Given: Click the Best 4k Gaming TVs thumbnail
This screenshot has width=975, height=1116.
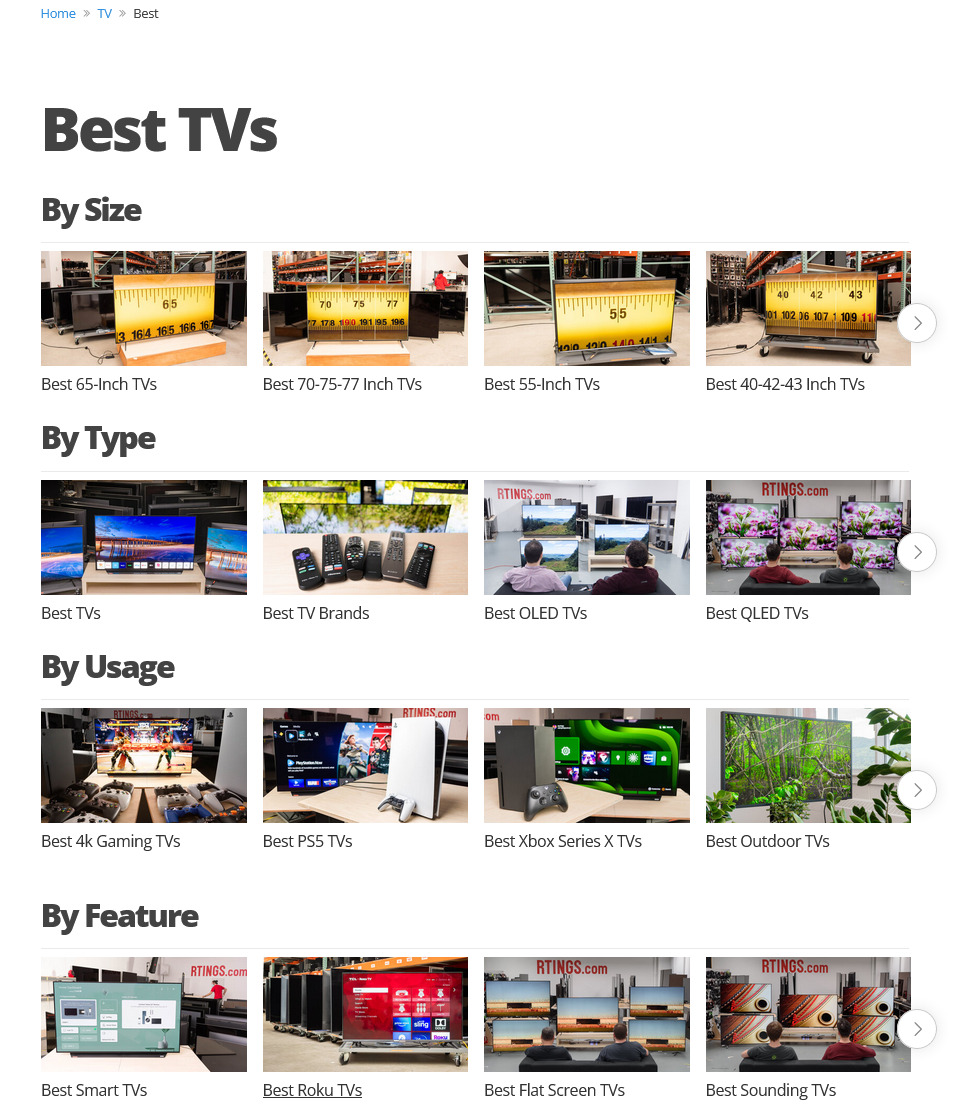Looking at the screenshot, I should point(143,765).
